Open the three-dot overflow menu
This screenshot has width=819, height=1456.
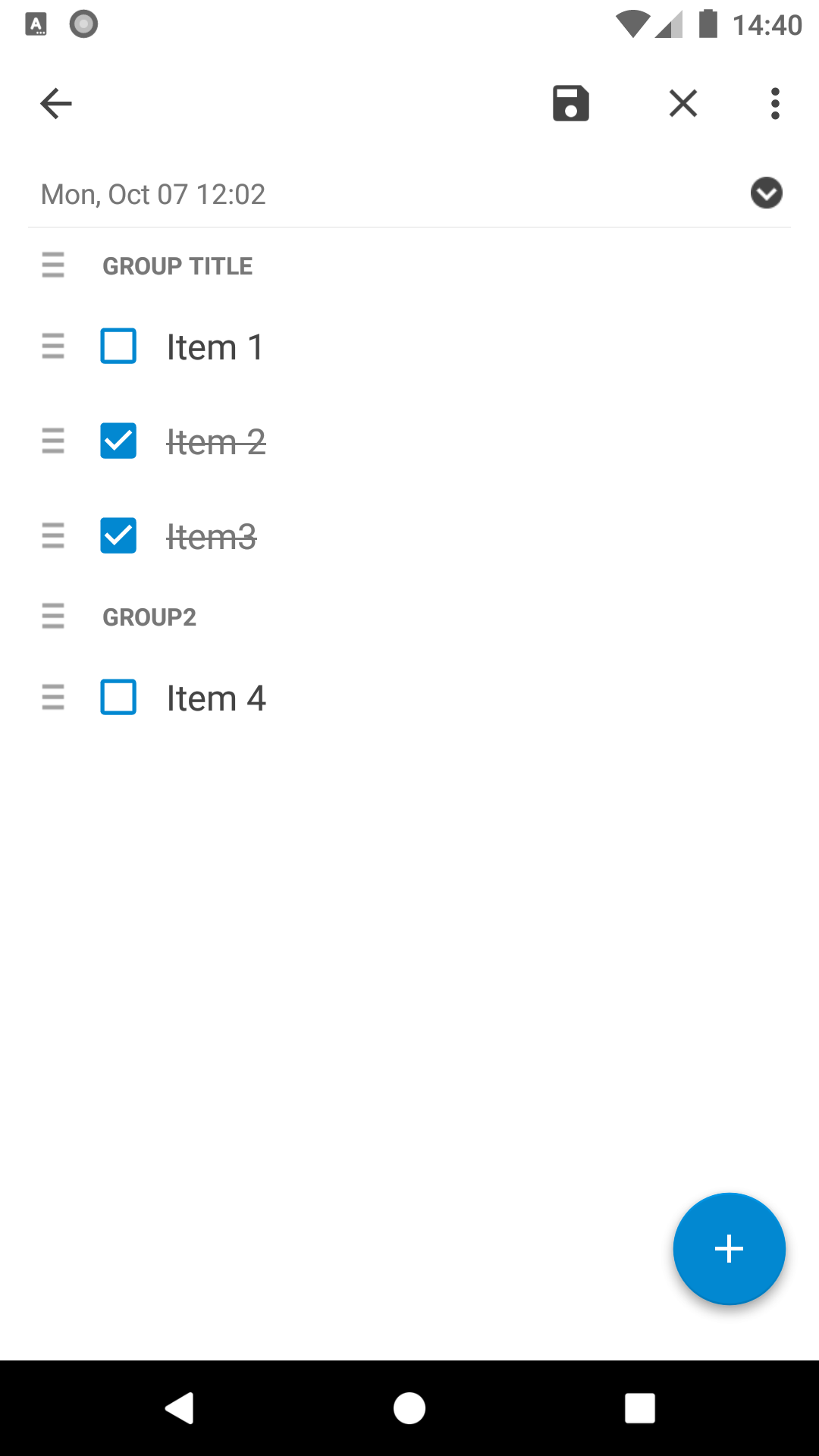point(775,104)
